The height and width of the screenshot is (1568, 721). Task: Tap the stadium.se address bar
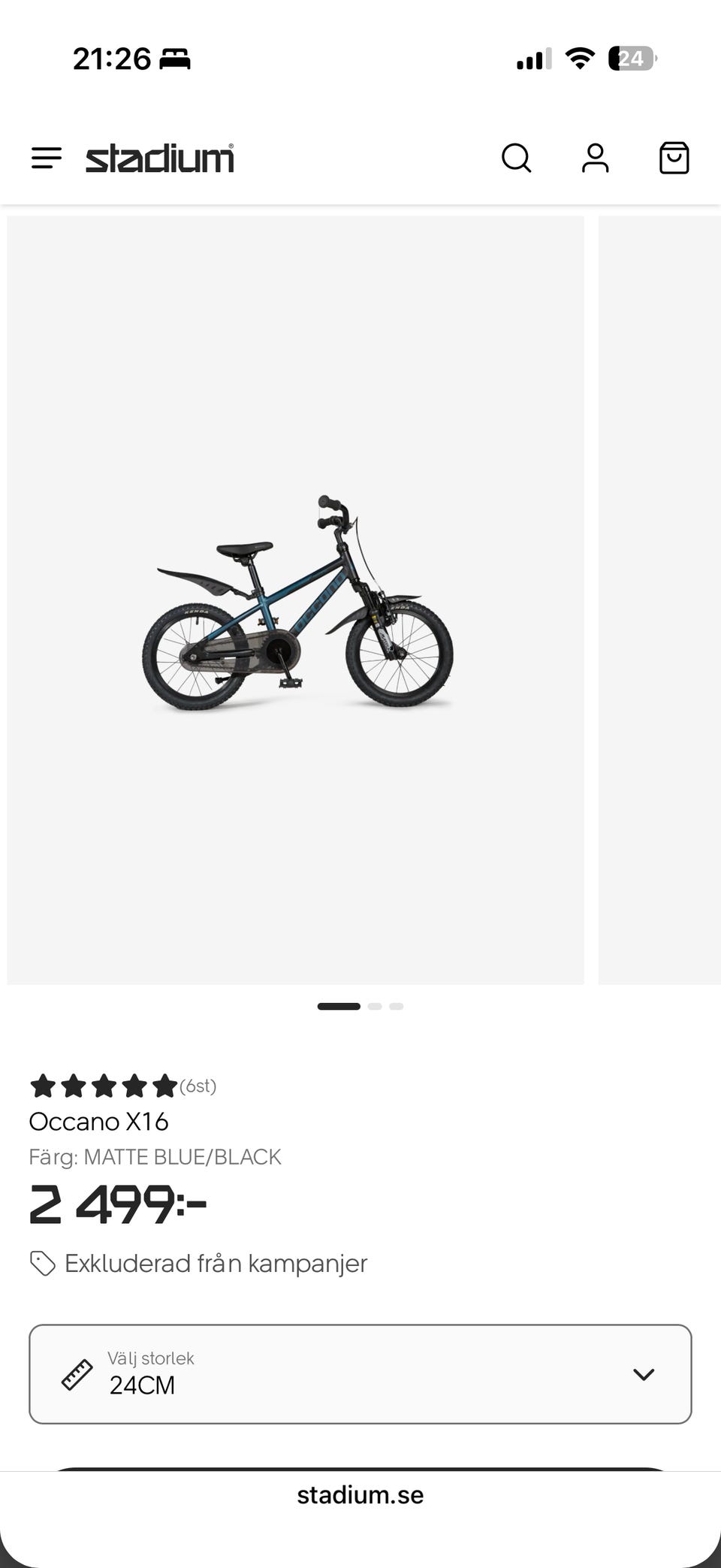coord(360,1495)
